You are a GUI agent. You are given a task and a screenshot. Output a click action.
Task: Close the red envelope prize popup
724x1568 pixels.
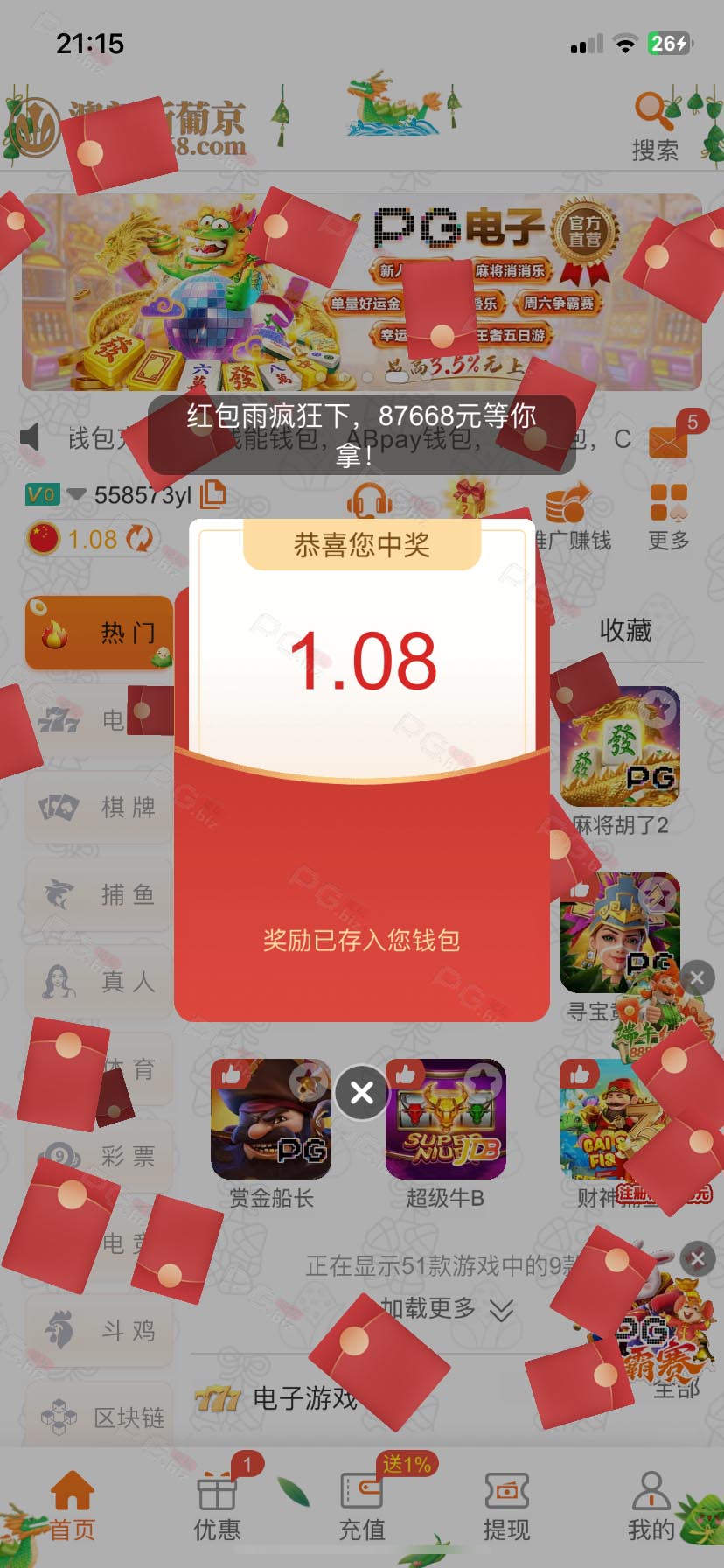point(362,1092)
